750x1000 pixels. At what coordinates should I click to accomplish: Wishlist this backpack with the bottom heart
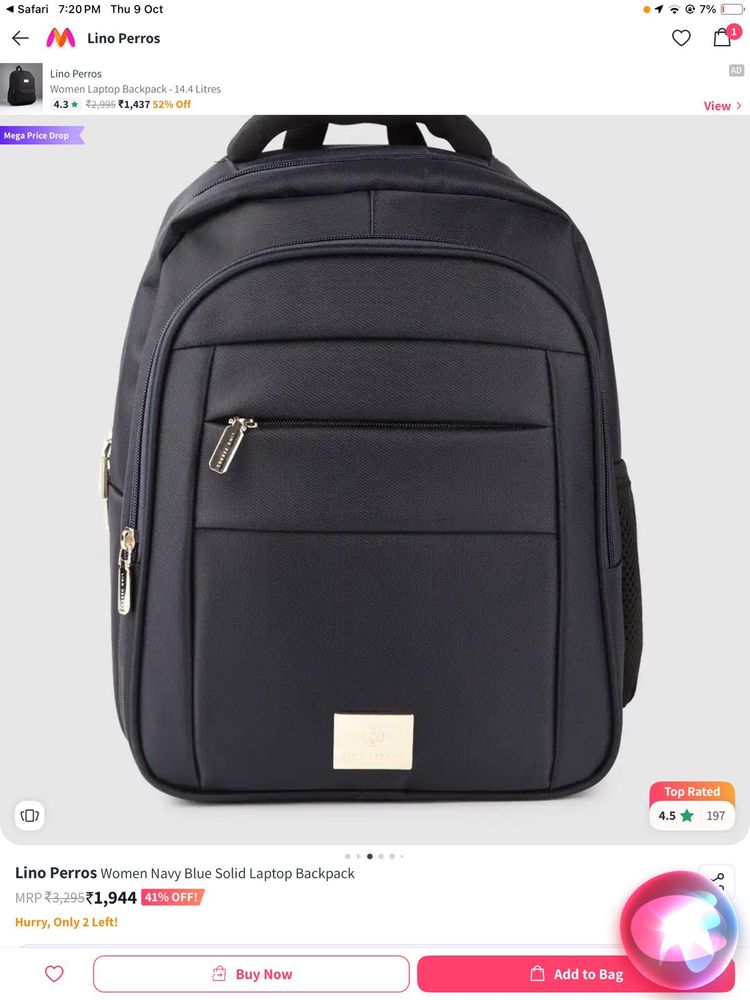click(x=54, y=974)
